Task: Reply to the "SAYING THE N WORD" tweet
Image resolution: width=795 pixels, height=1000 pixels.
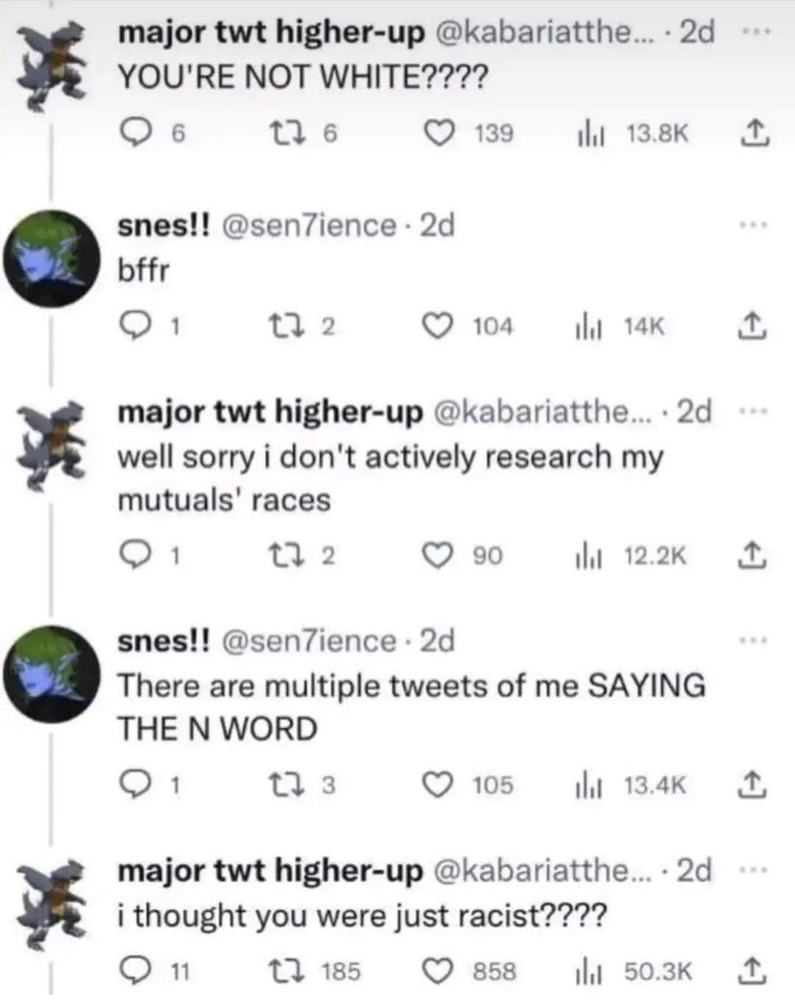Action: click(134, 786)
